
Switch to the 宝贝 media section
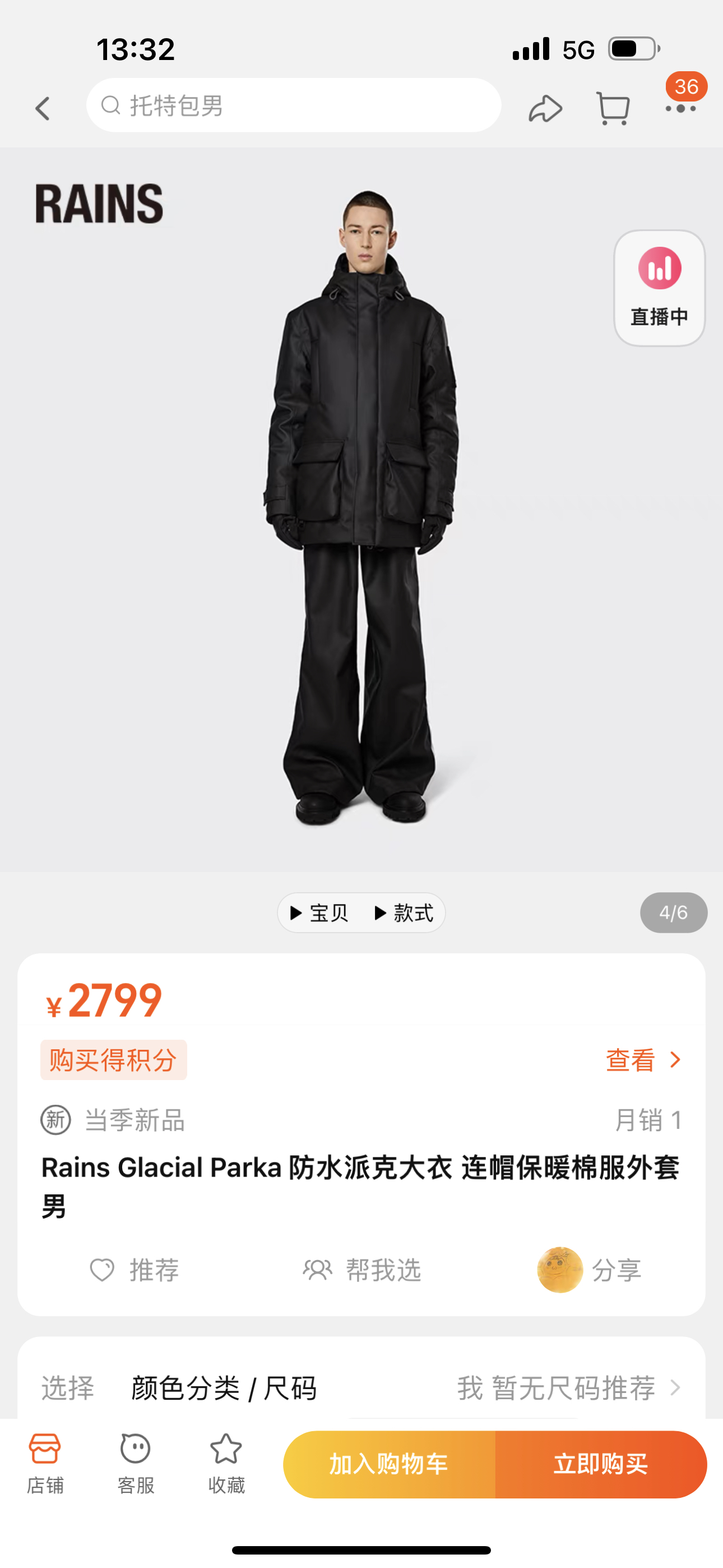(x=319, y=912)
